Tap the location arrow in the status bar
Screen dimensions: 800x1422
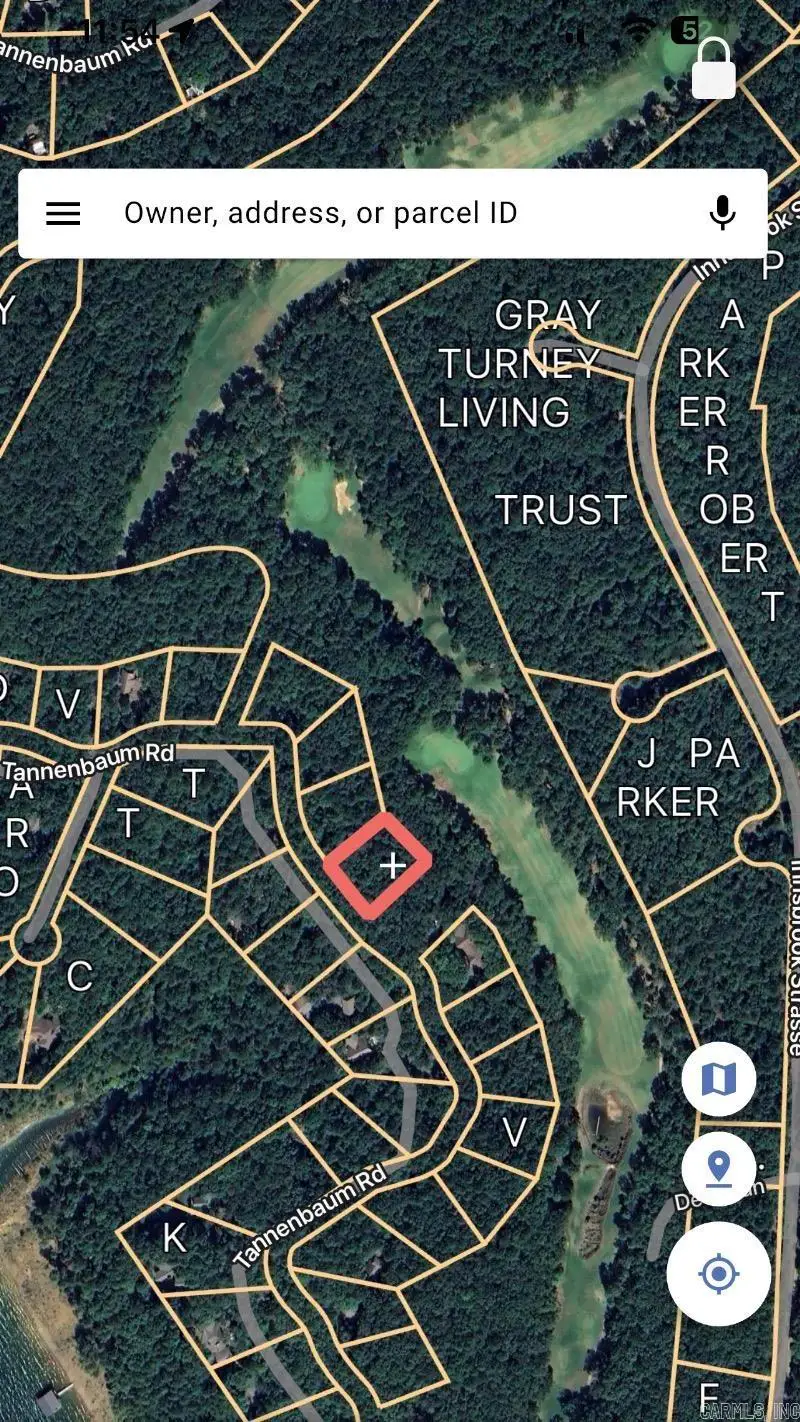click(186, 28)
